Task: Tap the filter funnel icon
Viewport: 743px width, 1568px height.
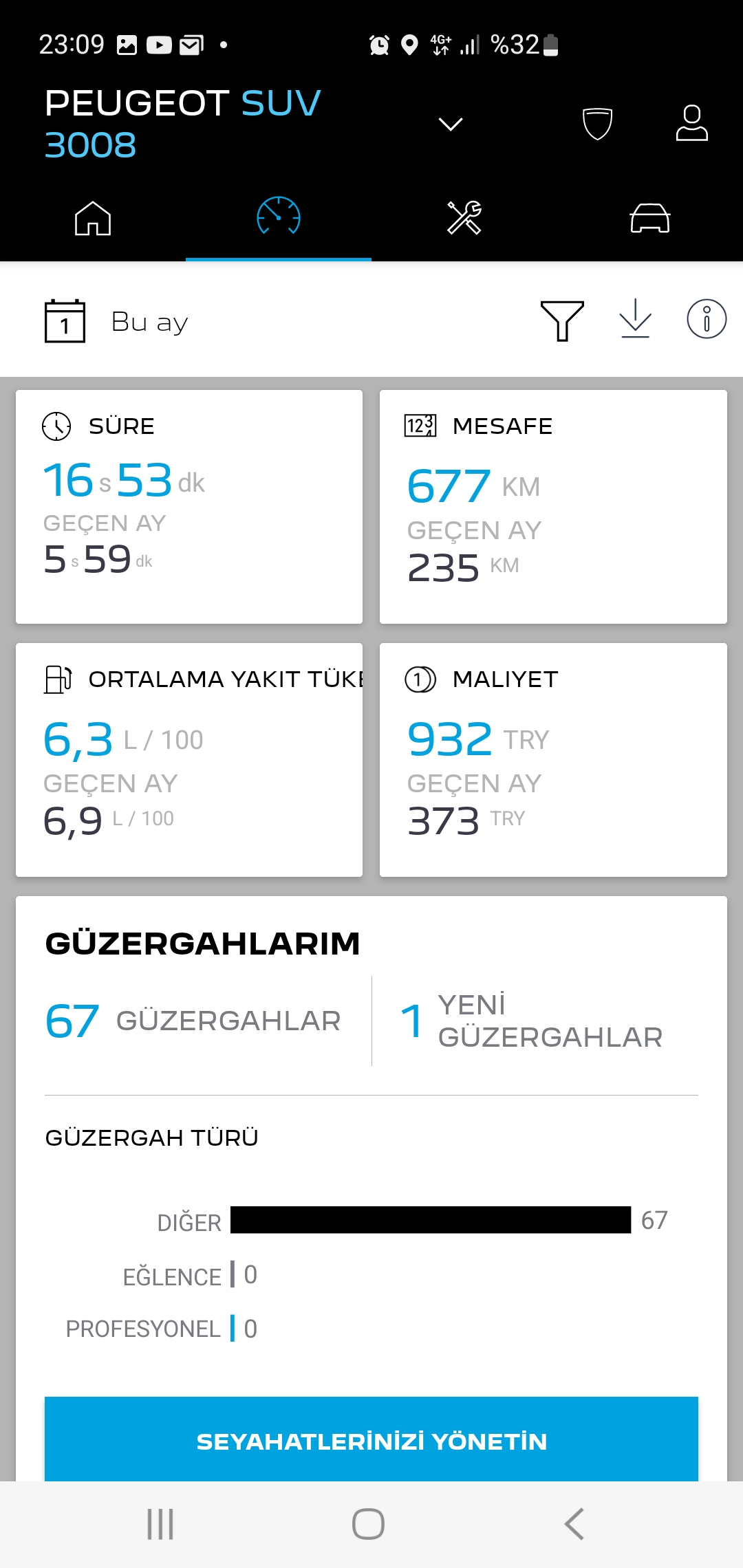Action: click(563, 320)
